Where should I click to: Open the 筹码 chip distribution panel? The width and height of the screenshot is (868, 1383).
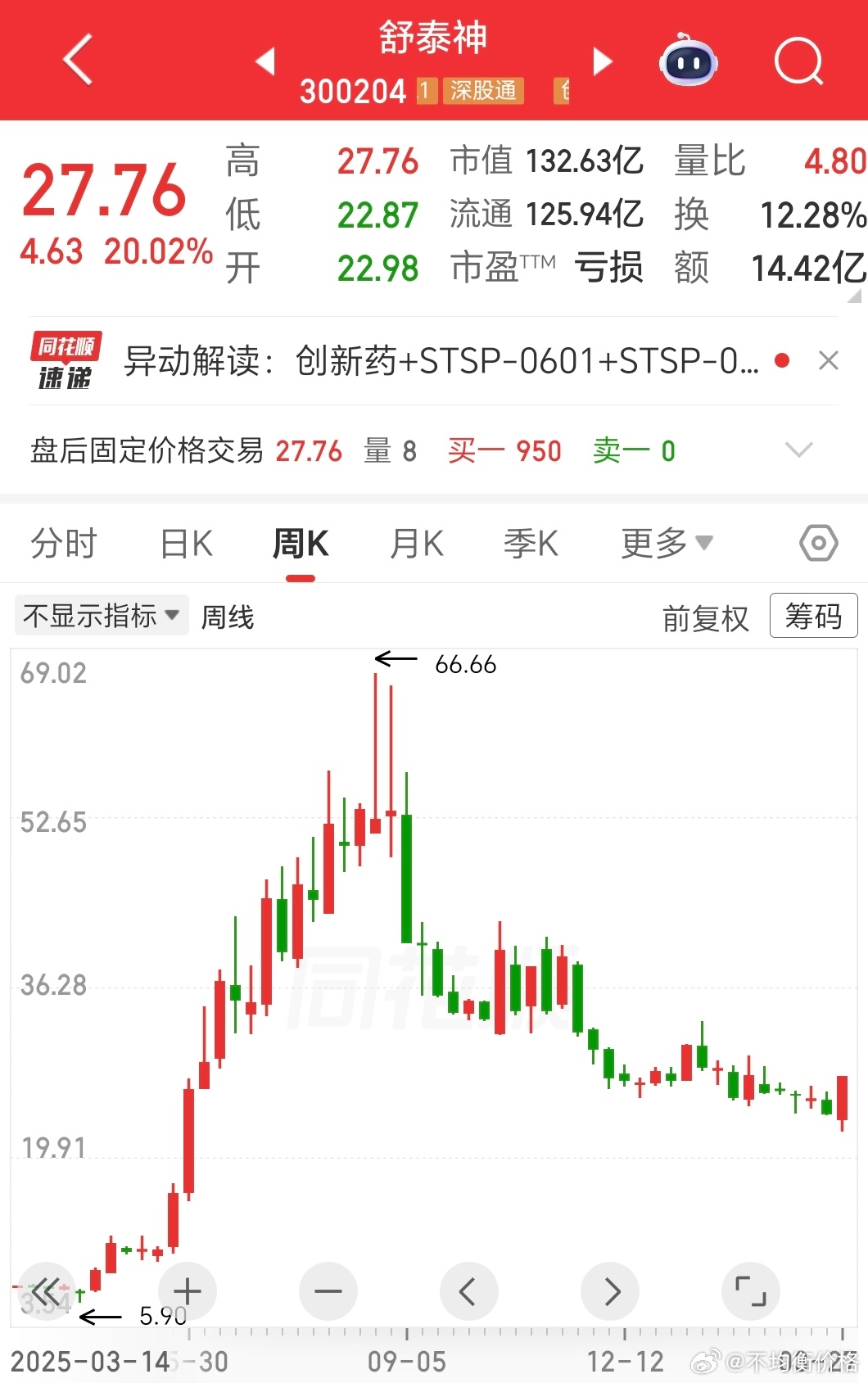(x=813, y=618)
